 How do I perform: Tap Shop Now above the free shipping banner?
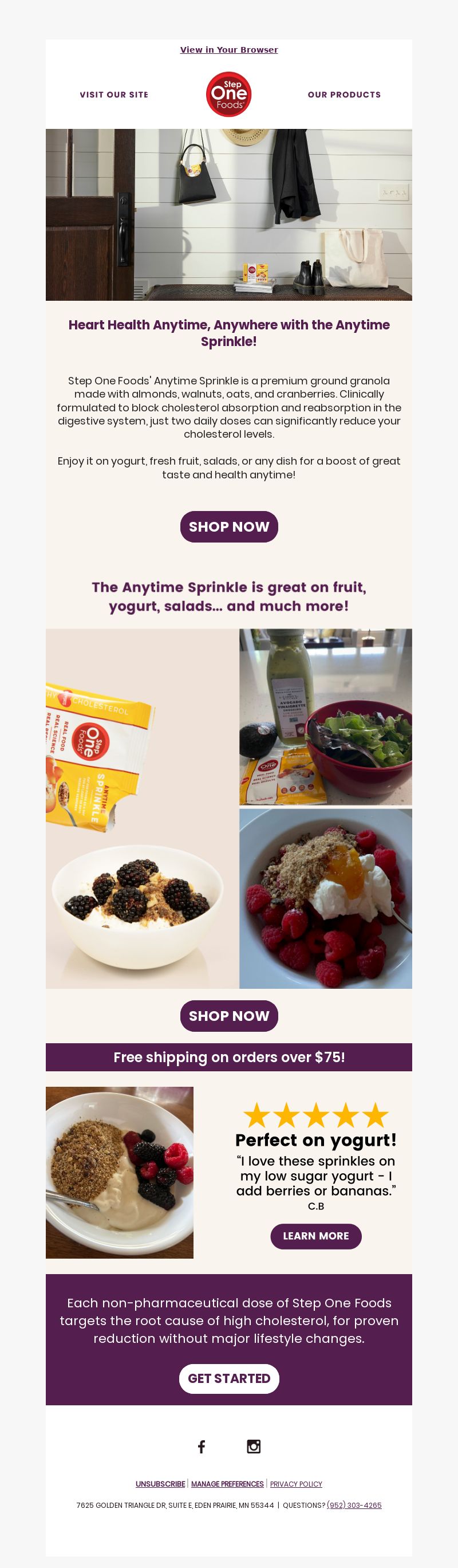(x=228, y=1016)
